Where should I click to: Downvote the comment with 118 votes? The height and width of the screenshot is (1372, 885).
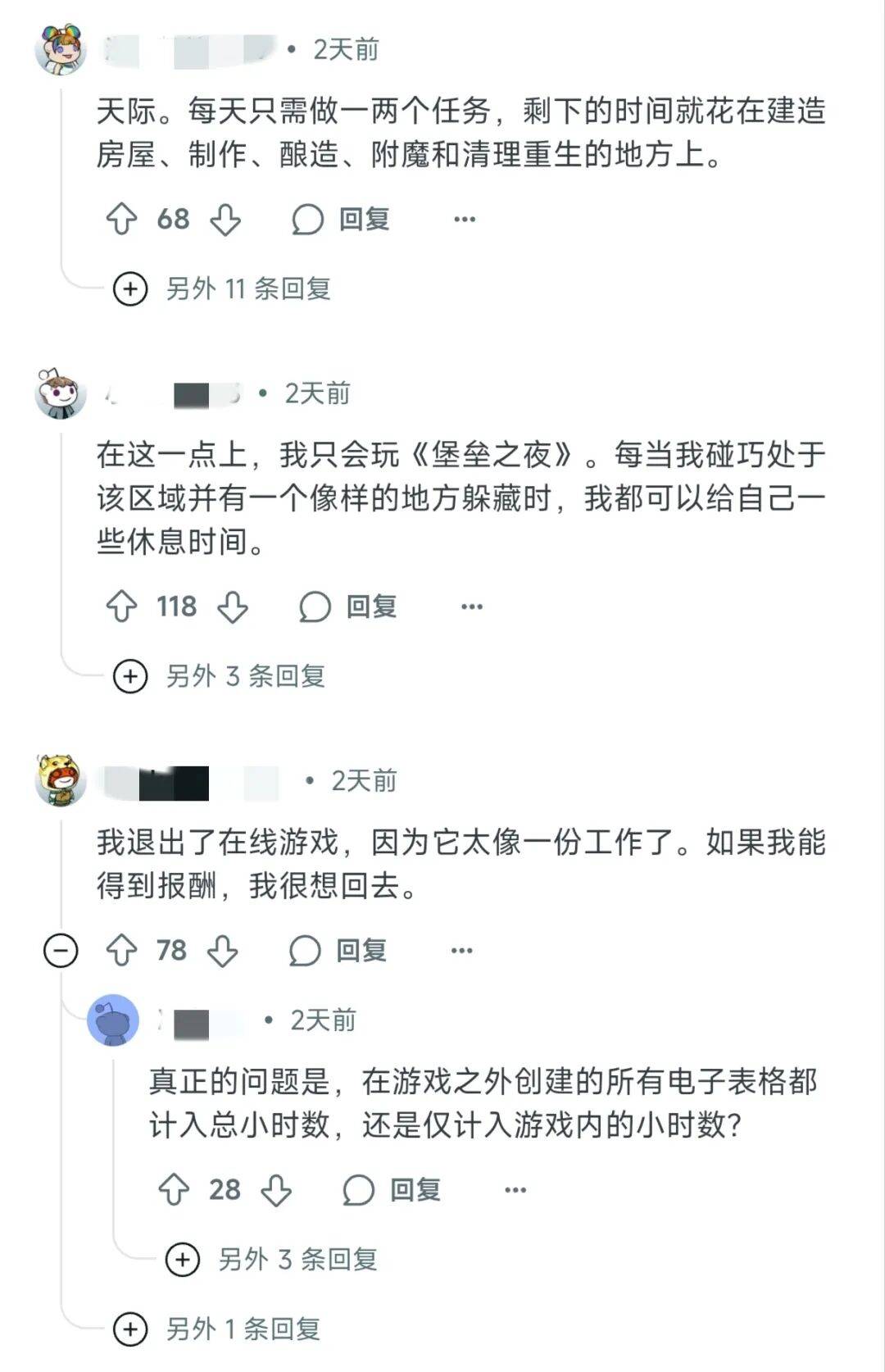coord(233,606)
